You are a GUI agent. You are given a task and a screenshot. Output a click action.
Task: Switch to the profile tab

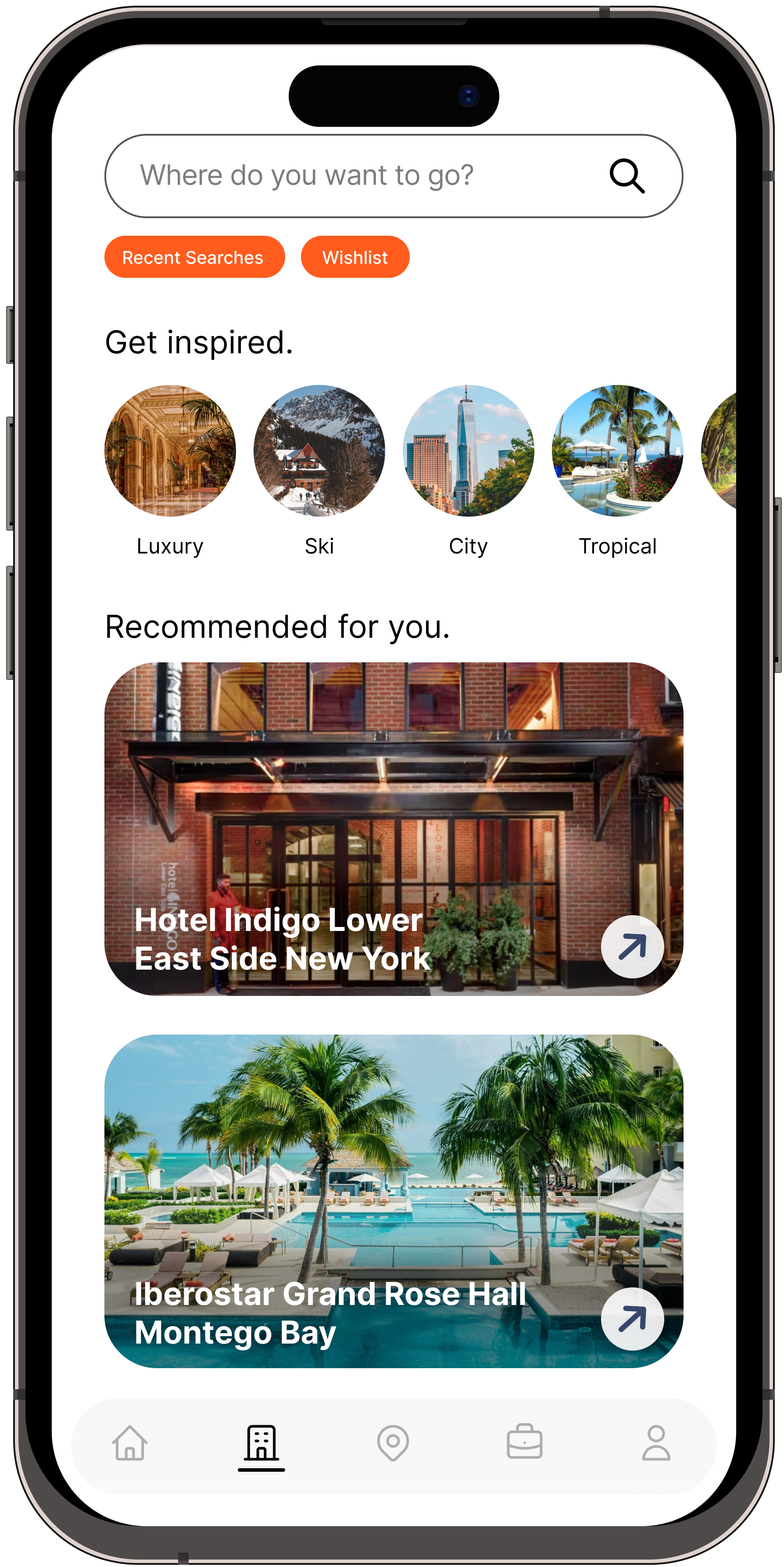655,1443
